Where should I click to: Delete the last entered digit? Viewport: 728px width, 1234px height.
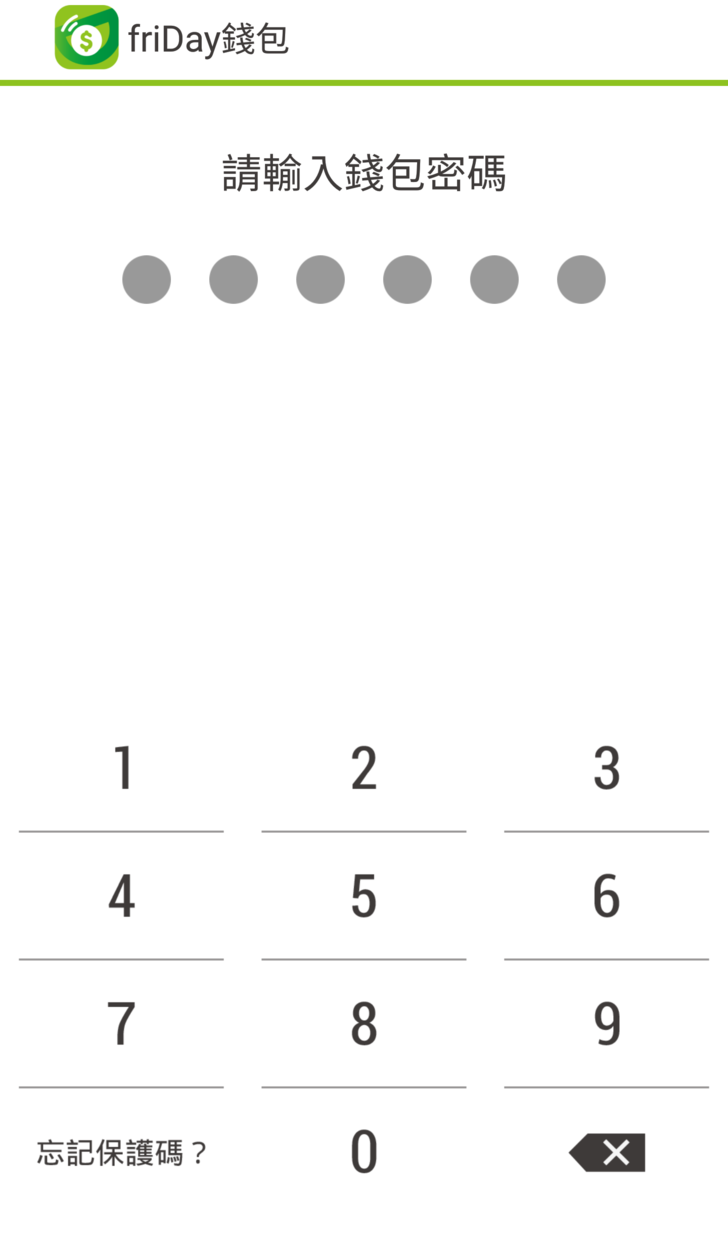607,1152
